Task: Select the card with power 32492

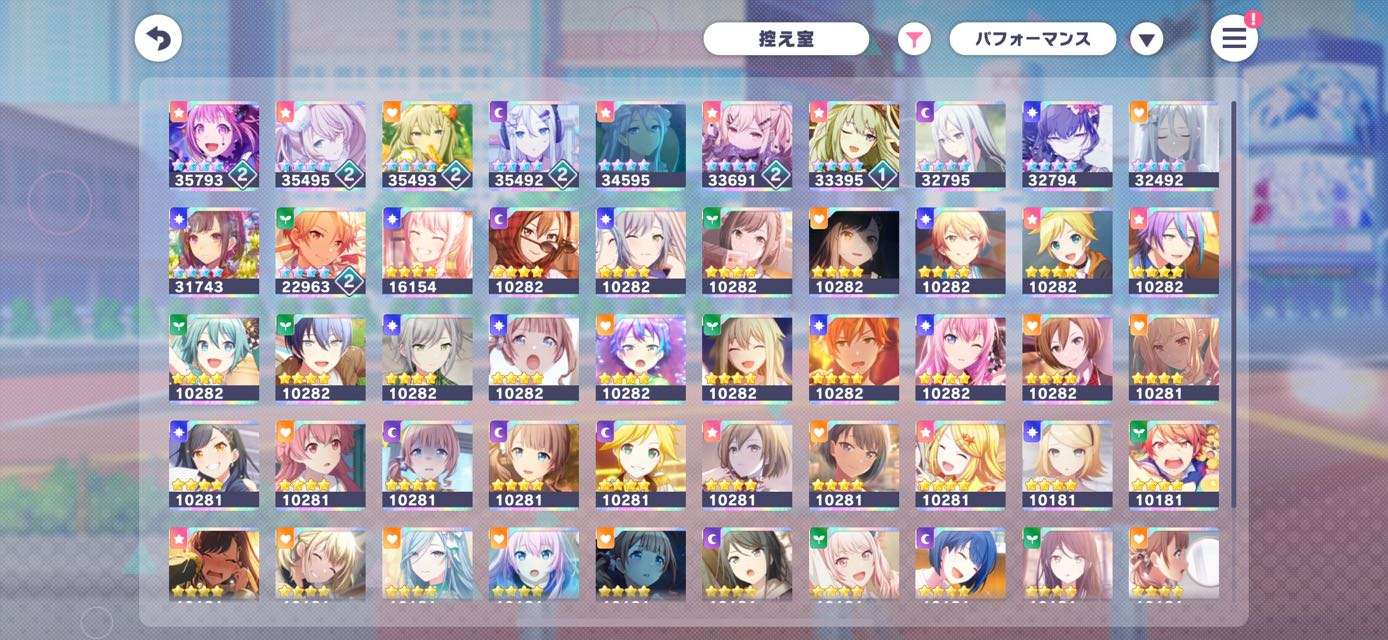Action: coord(1174,145)
